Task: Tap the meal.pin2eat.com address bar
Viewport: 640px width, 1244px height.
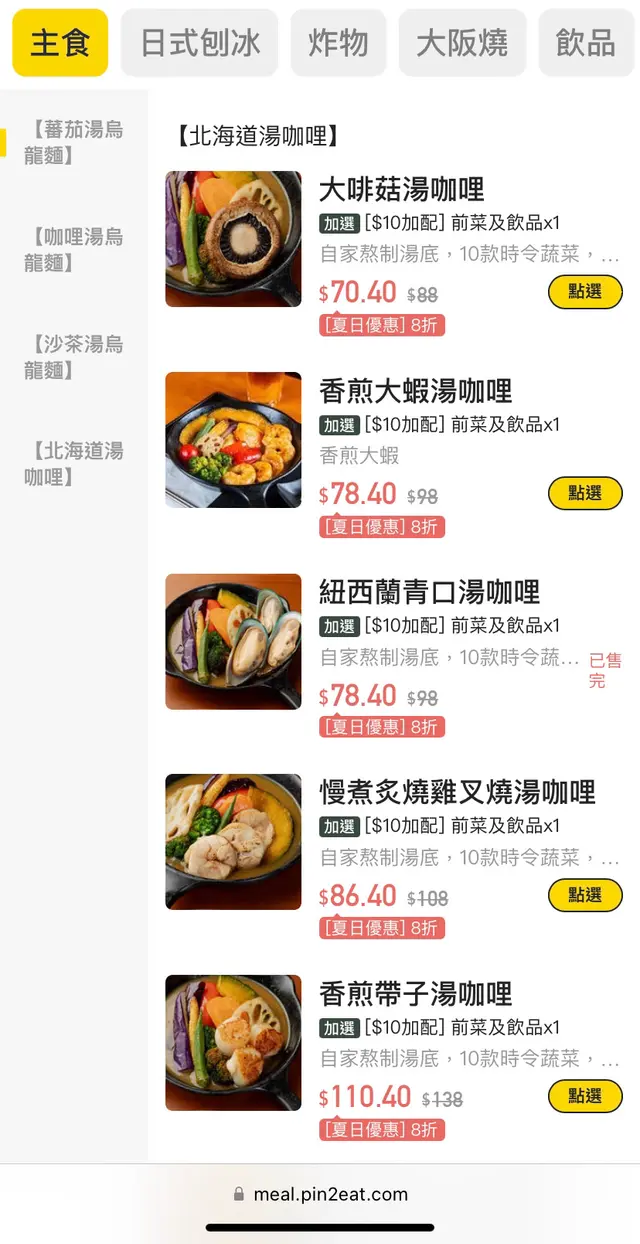Action: pyautogui.click(x=320, y=1194)
